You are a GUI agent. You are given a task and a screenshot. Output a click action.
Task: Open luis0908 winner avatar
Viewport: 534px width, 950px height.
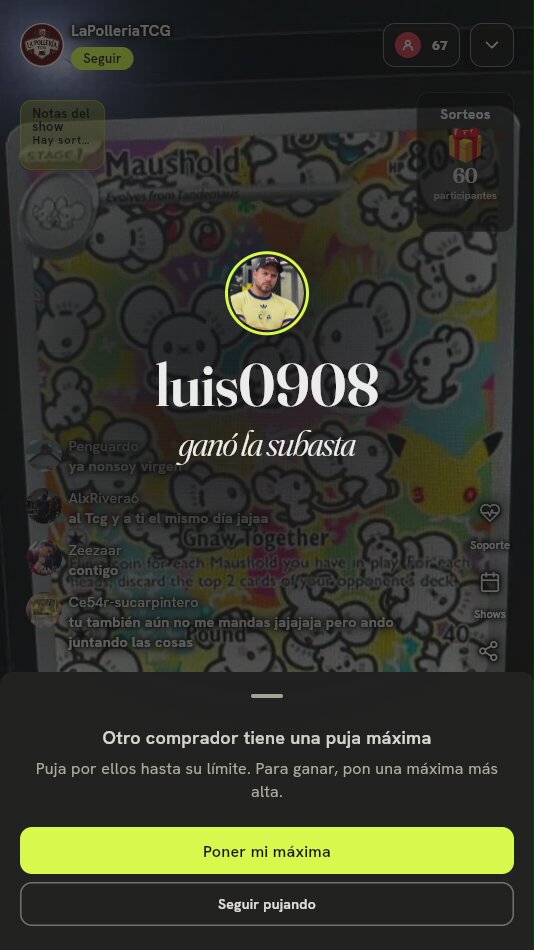click(x=267, y=293)
